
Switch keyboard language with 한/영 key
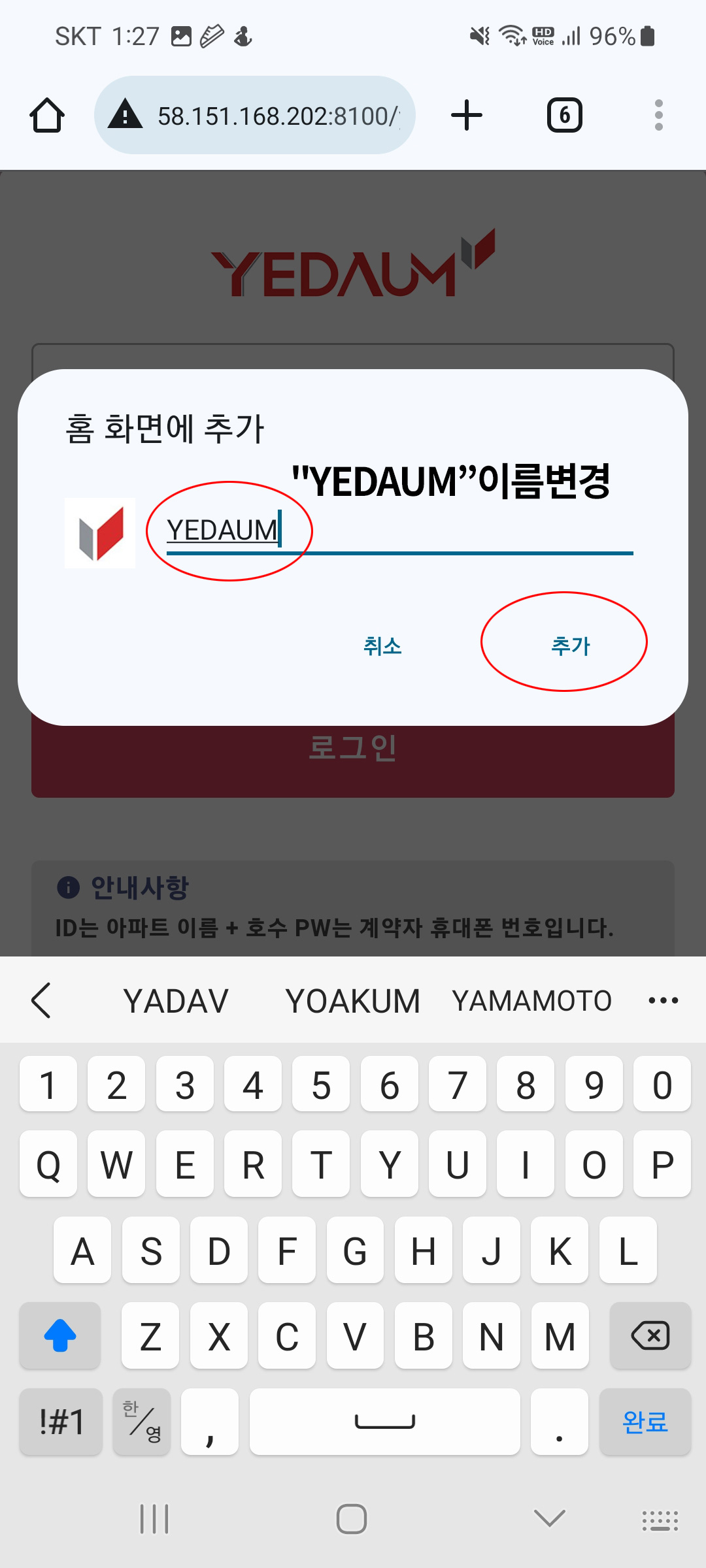pyautogui.click(x=142, y=1422)
